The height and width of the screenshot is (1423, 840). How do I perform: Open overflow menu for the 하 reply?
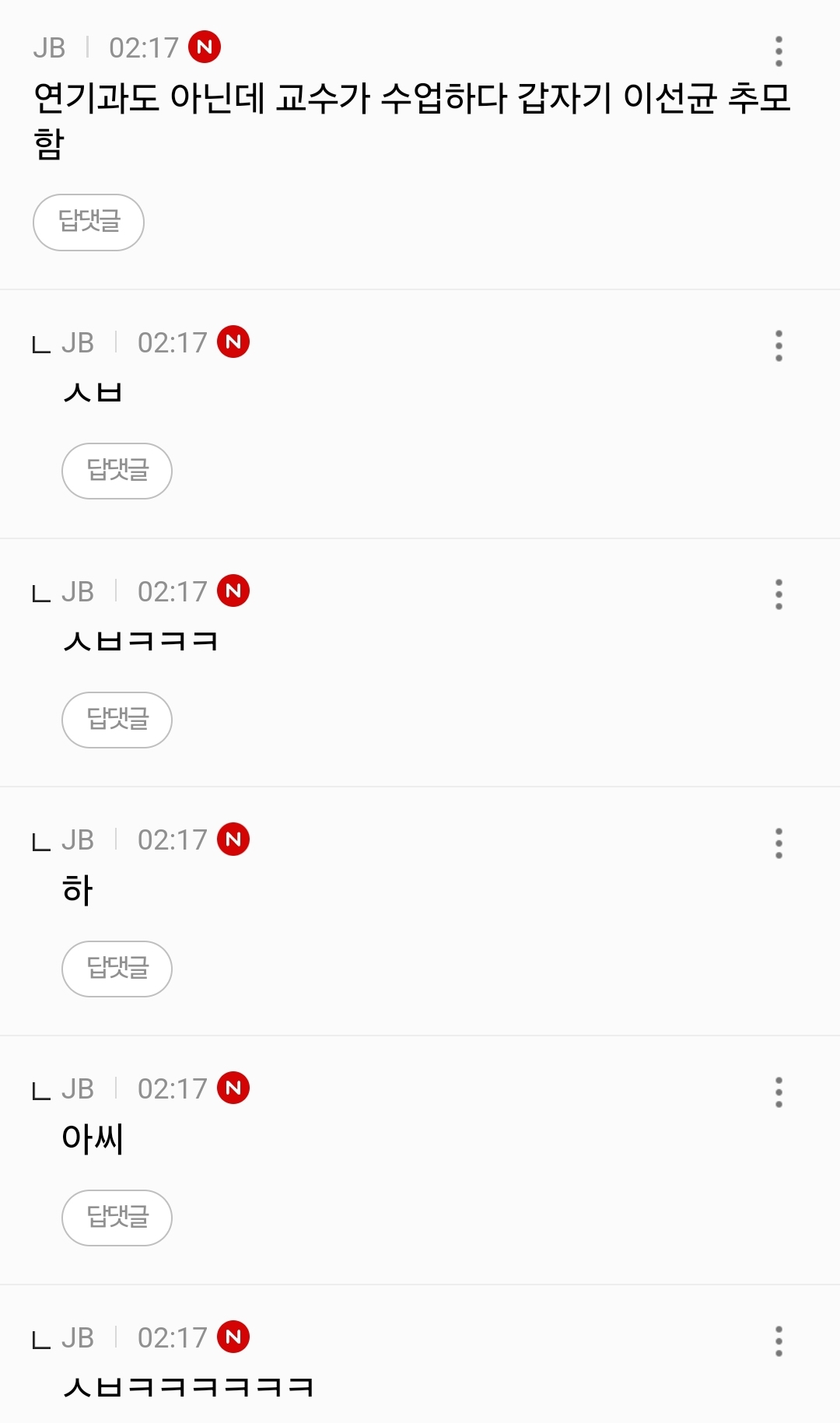(x=779, y=843)
